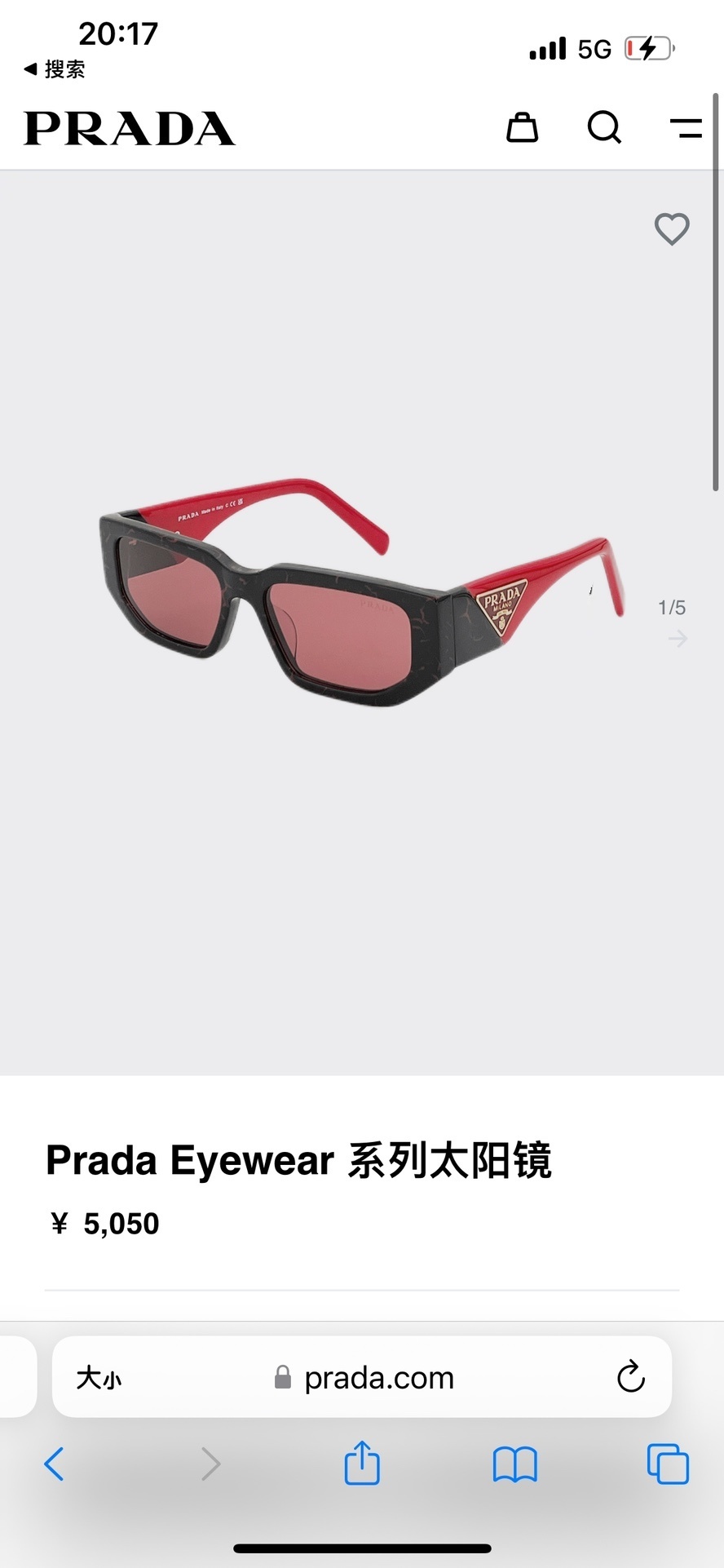The image size is (724, 1568).
Task: Return to 搜索 app
Action: (x=54, y=69)
